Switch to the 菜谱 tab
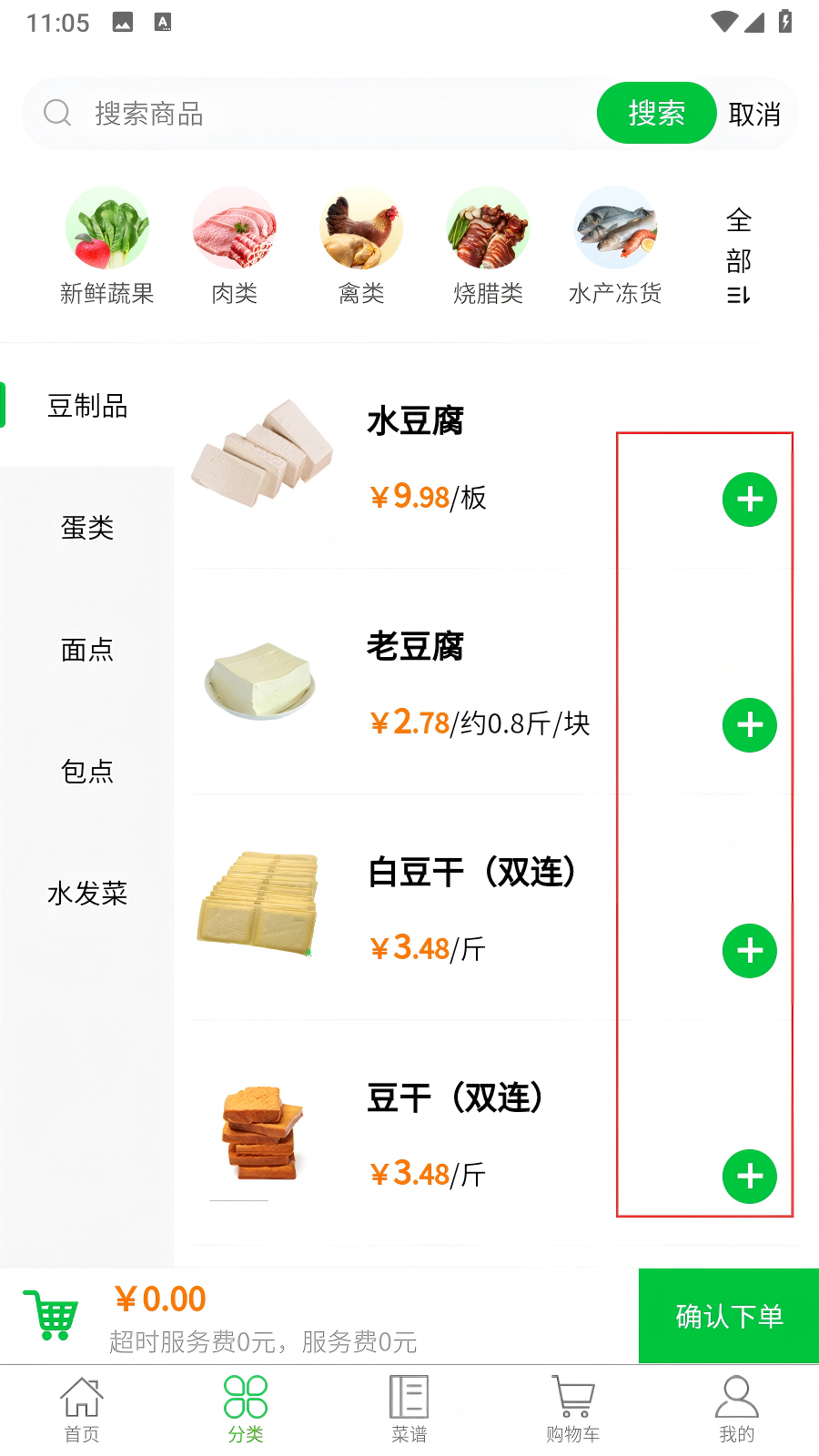 [x=409, y=1409]
